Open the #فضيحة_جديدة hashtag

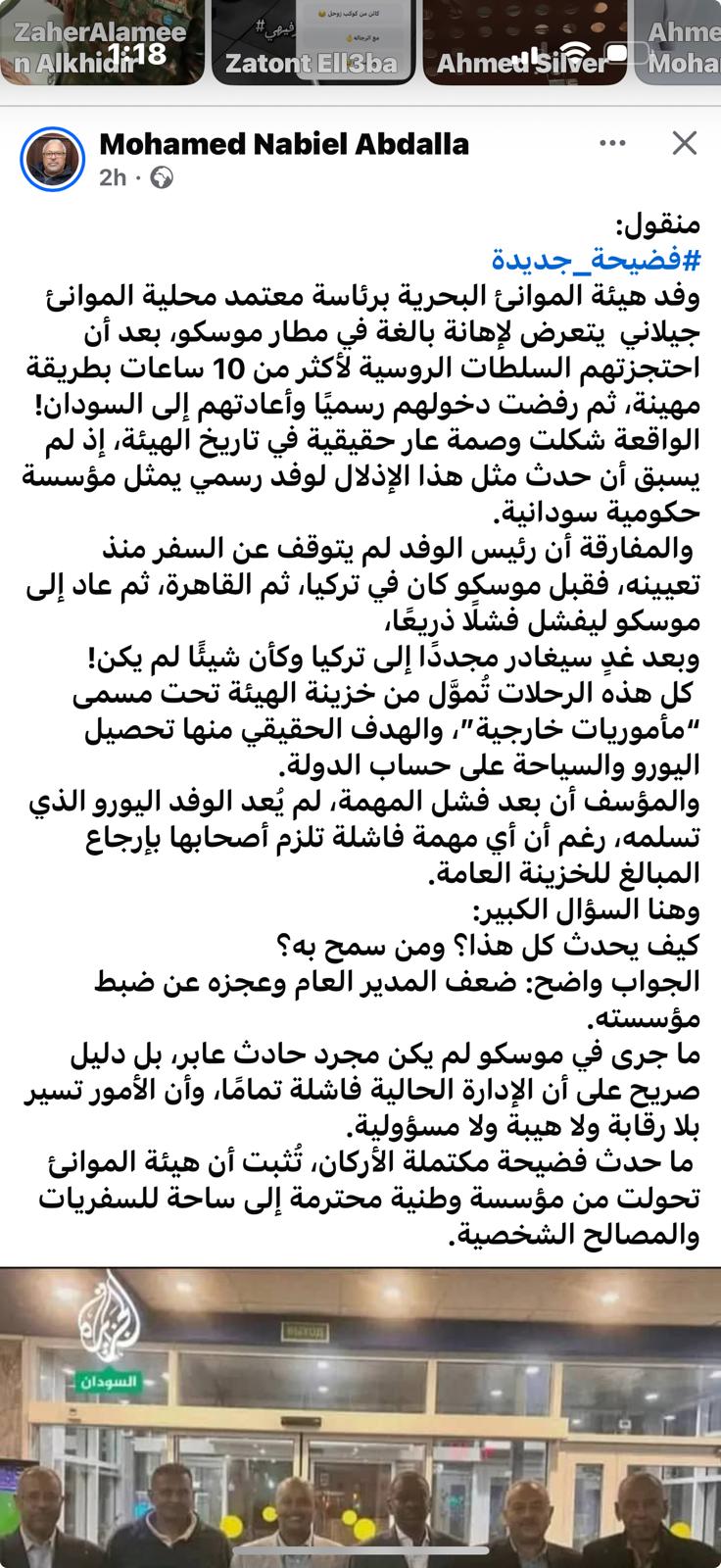point(597,260)
